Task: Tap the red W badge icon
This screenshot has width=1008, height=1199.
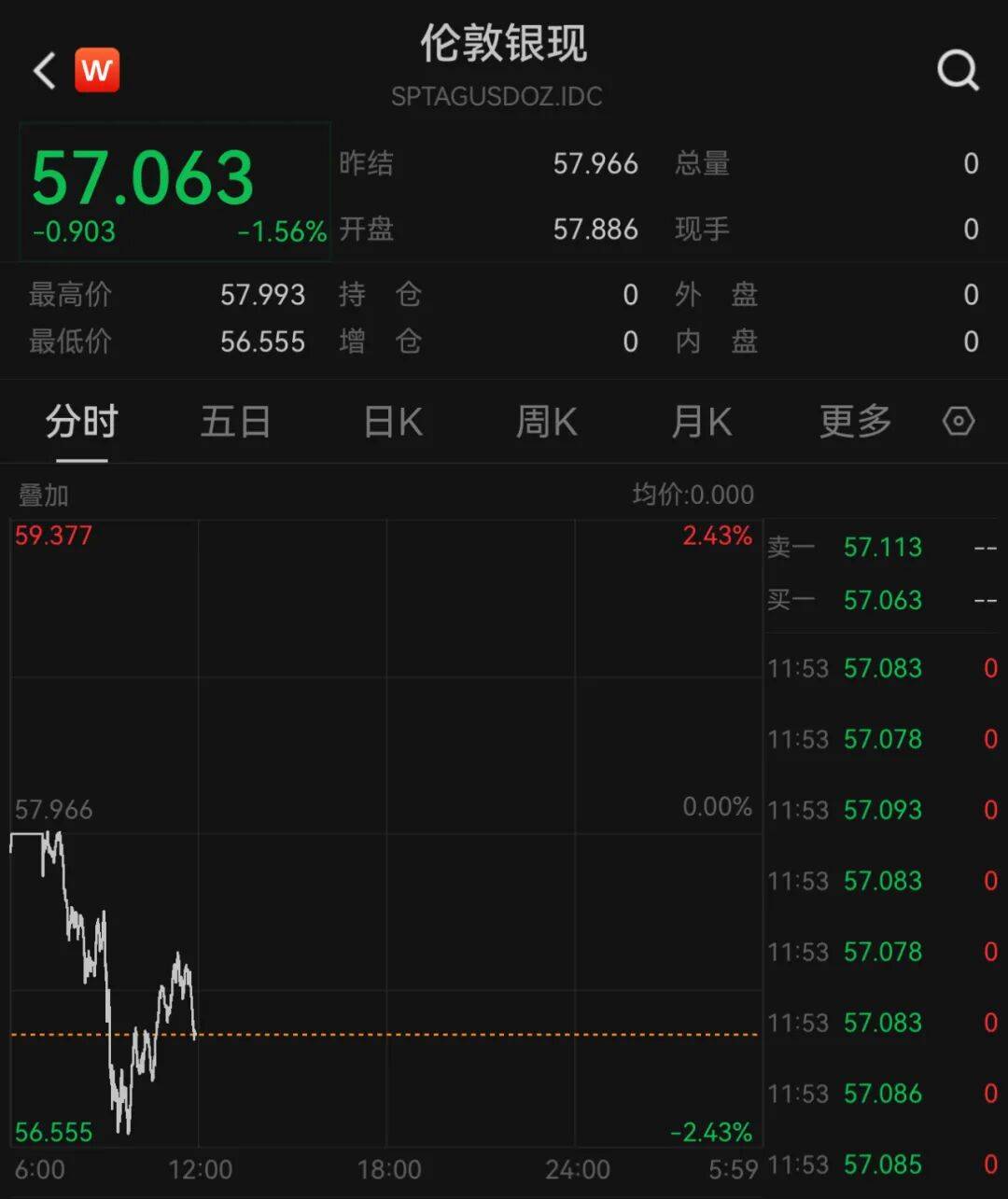Action: pos(97,71)
